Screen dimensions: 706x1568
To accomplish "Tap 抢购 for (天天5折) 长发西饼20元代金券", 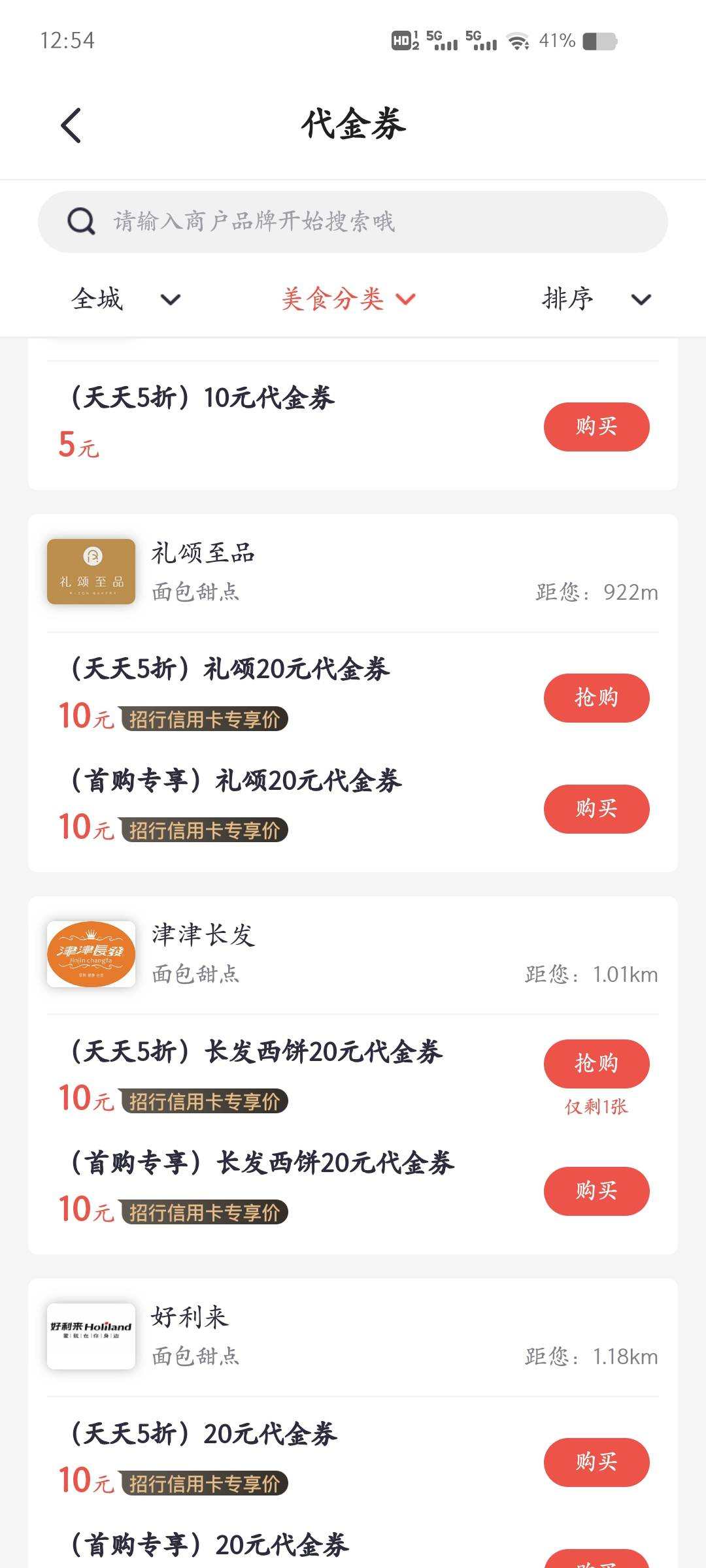I will click(596, 1064).
